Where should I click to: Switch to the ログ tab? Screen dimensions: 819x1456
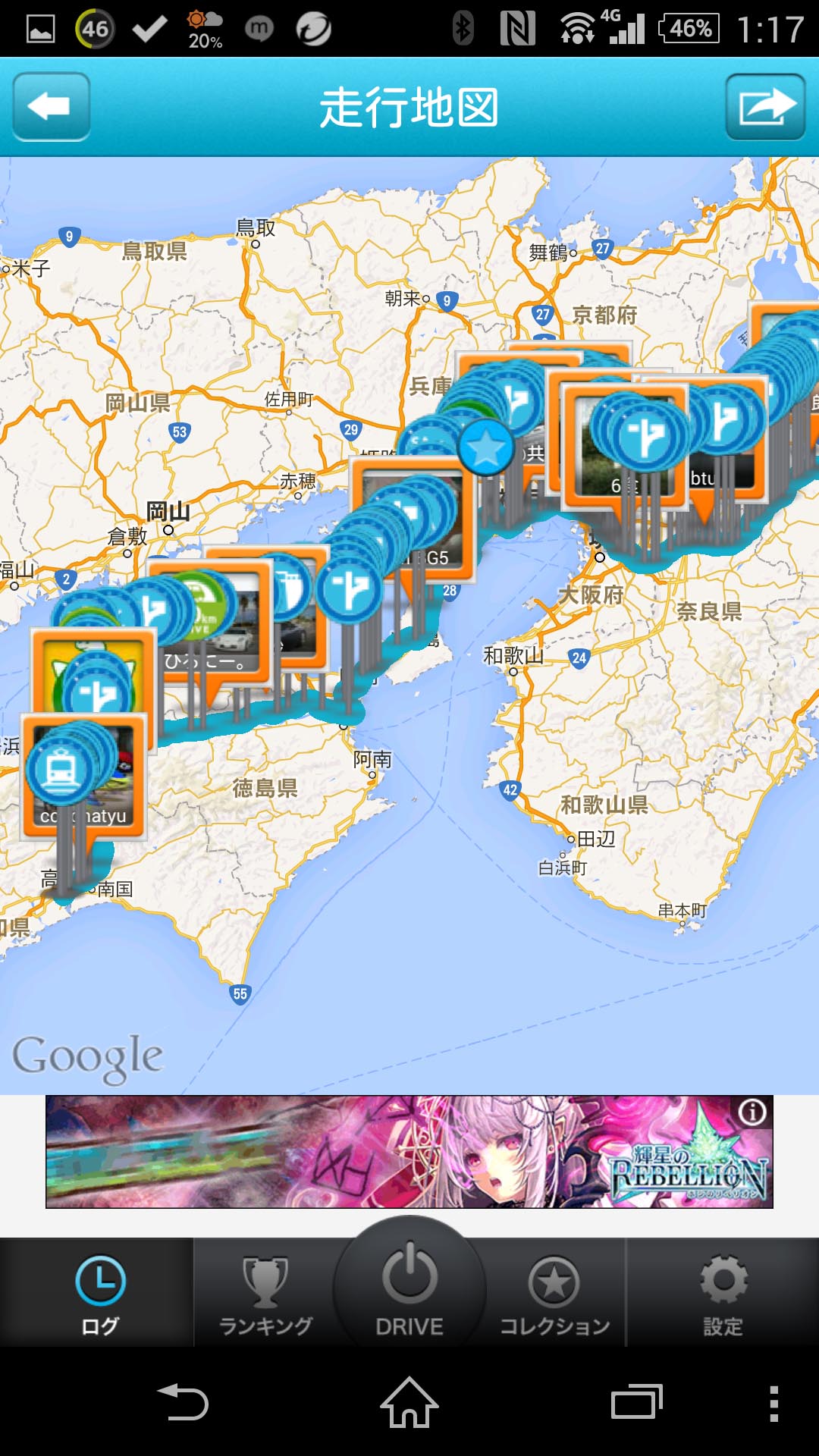[x=99, y=1294]
